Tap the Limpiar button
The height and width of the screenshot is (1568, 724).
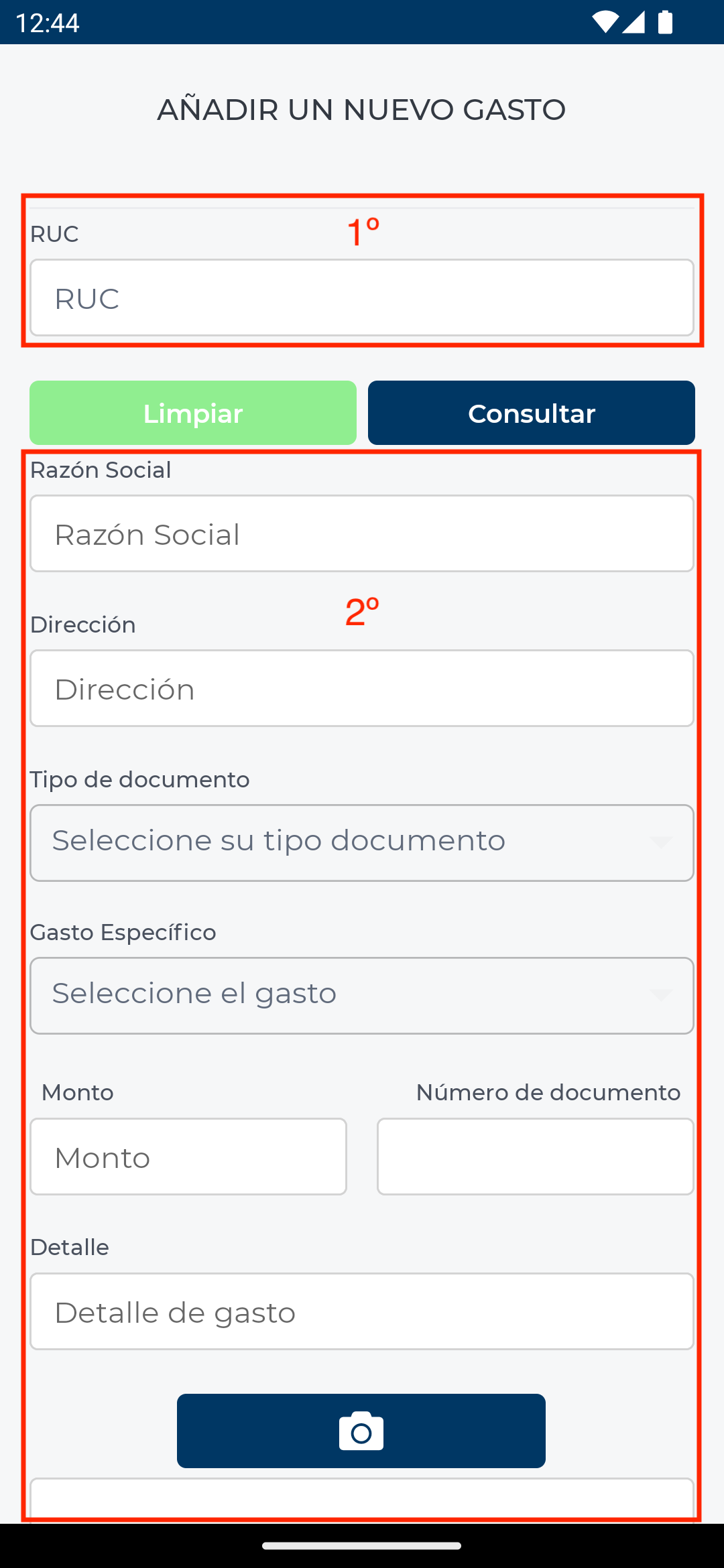[193, 413]
